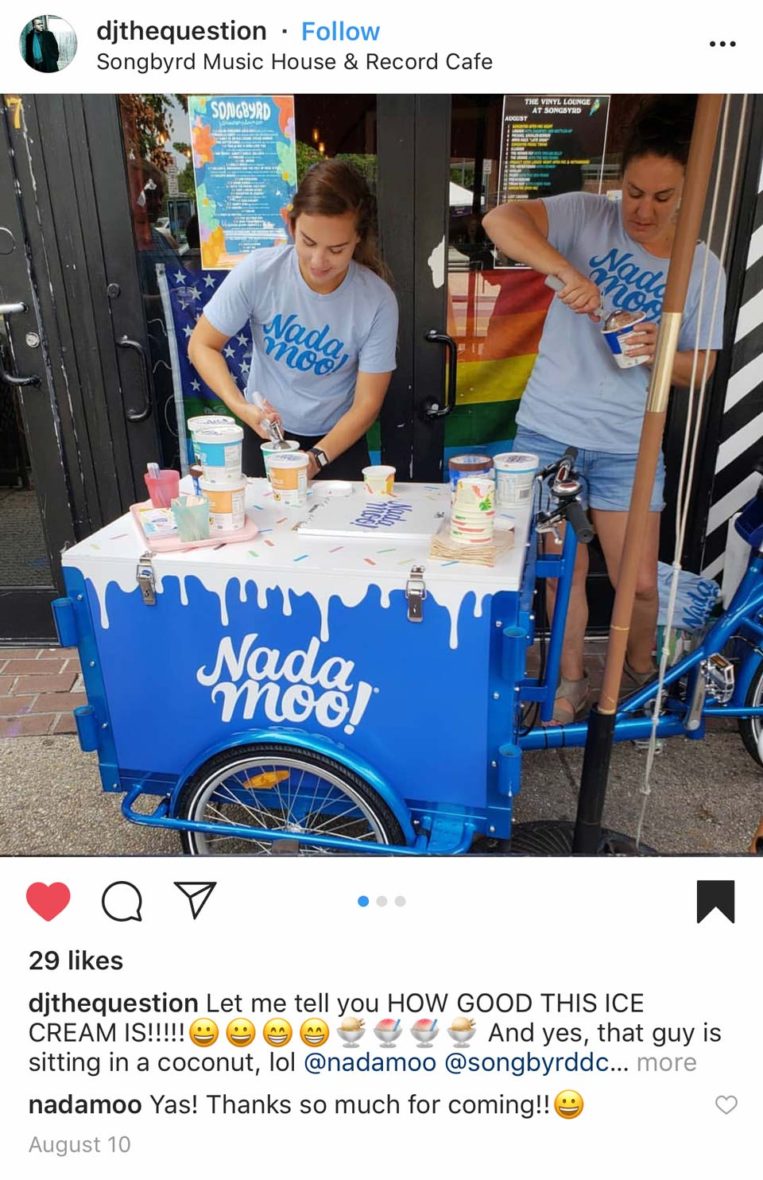Unlike the post via the red heart

(48, 901)
